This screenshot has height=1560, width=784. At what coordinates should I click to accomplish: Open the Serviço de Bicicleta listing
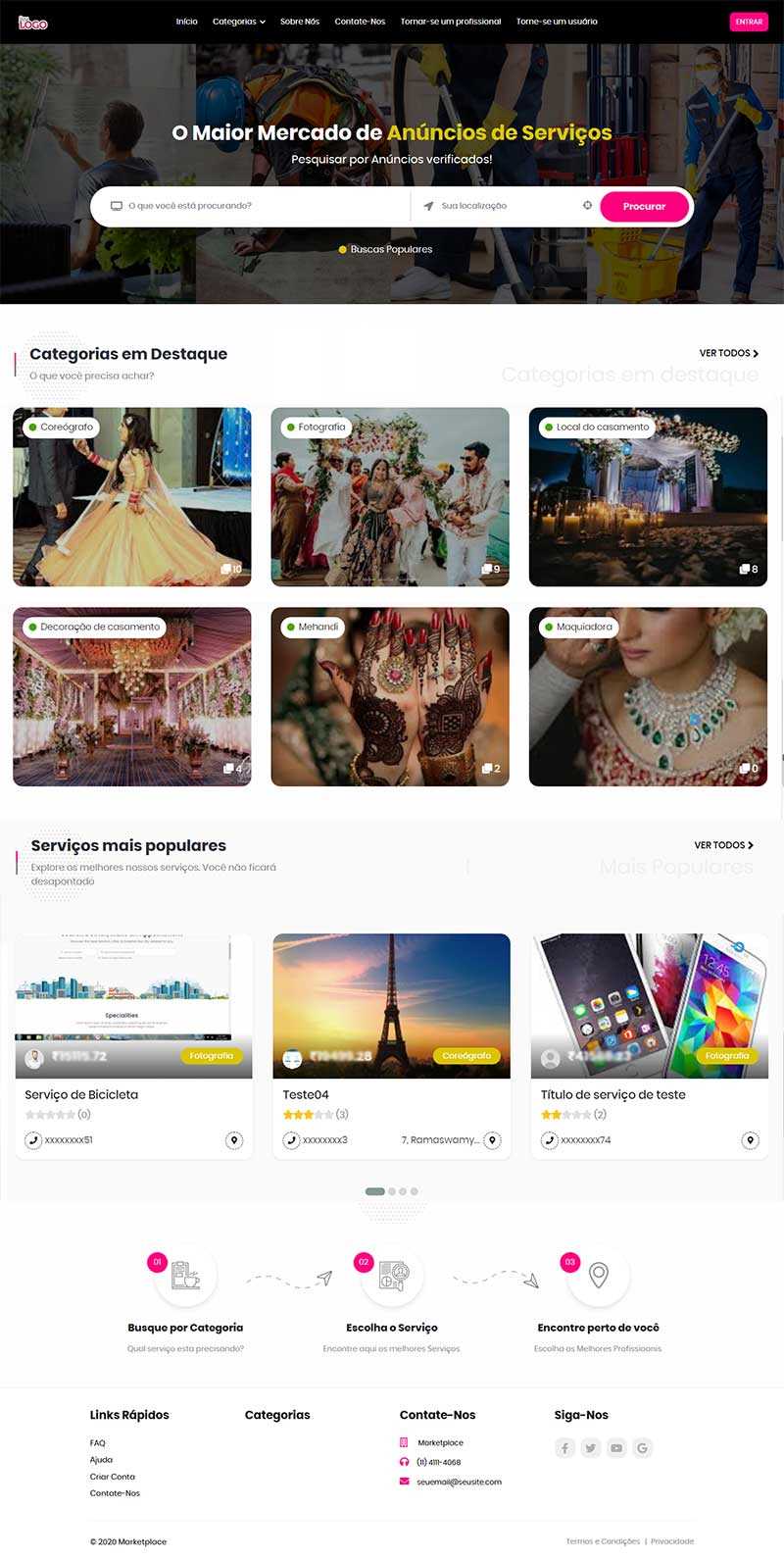81,1094
